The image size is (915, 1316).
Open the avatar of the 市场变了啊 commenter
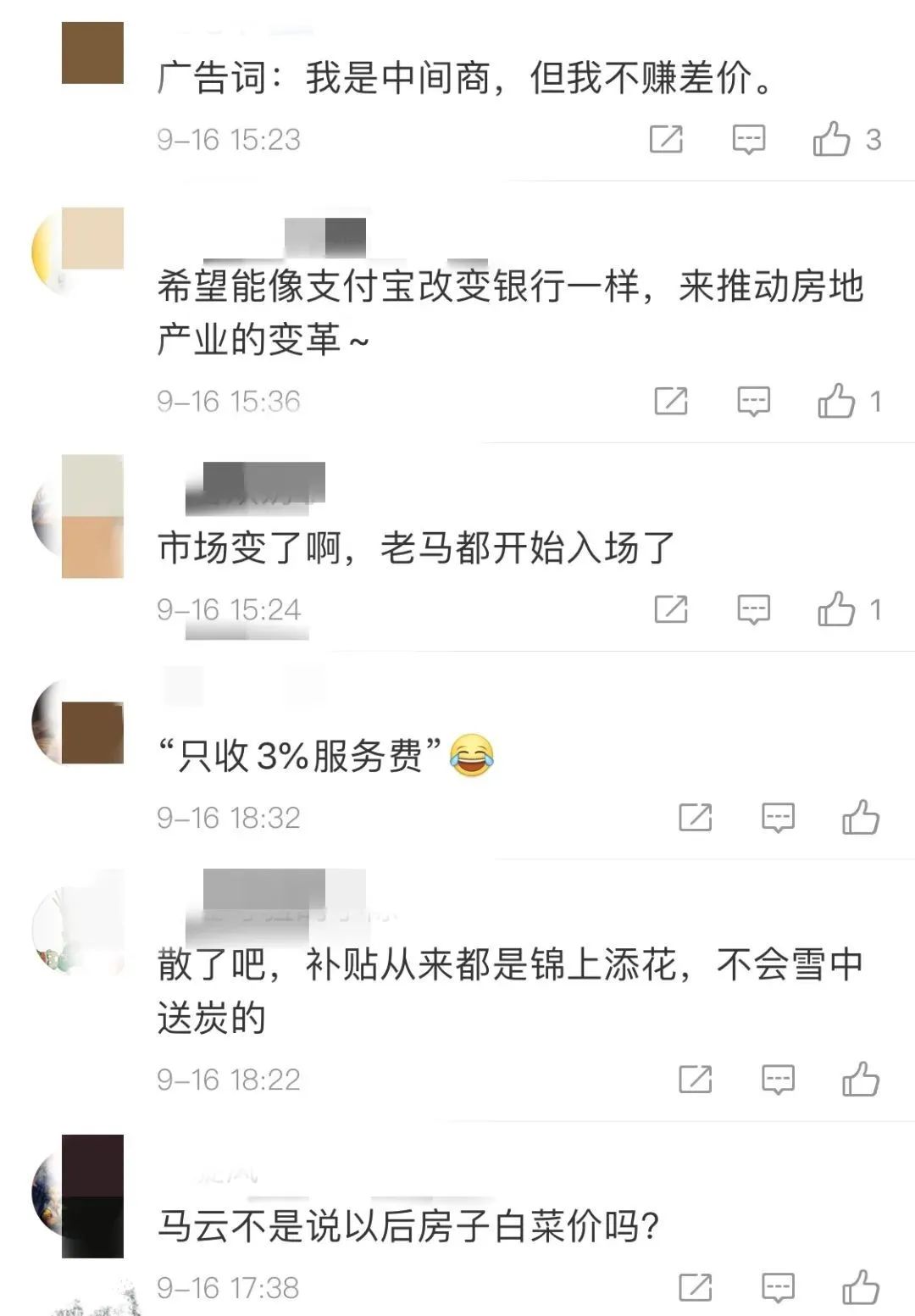pos(78,516)
